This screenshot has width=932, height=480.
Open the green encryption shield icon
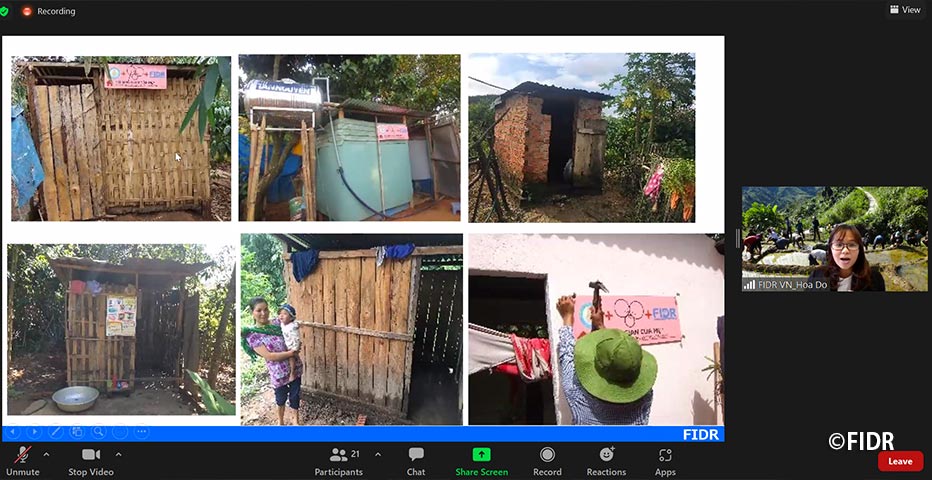(x=5, y=11)
